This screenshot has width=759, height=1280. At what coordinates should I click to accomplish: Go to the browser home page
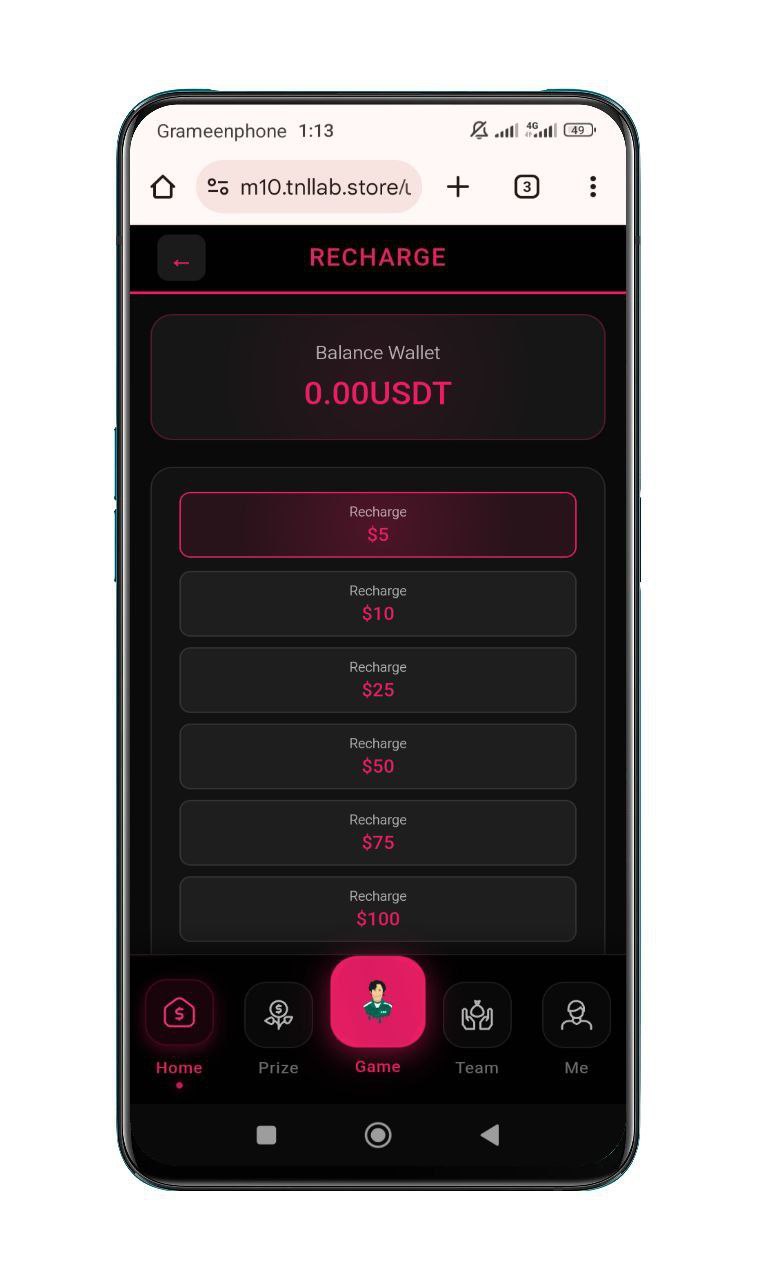tap(163, 187)
